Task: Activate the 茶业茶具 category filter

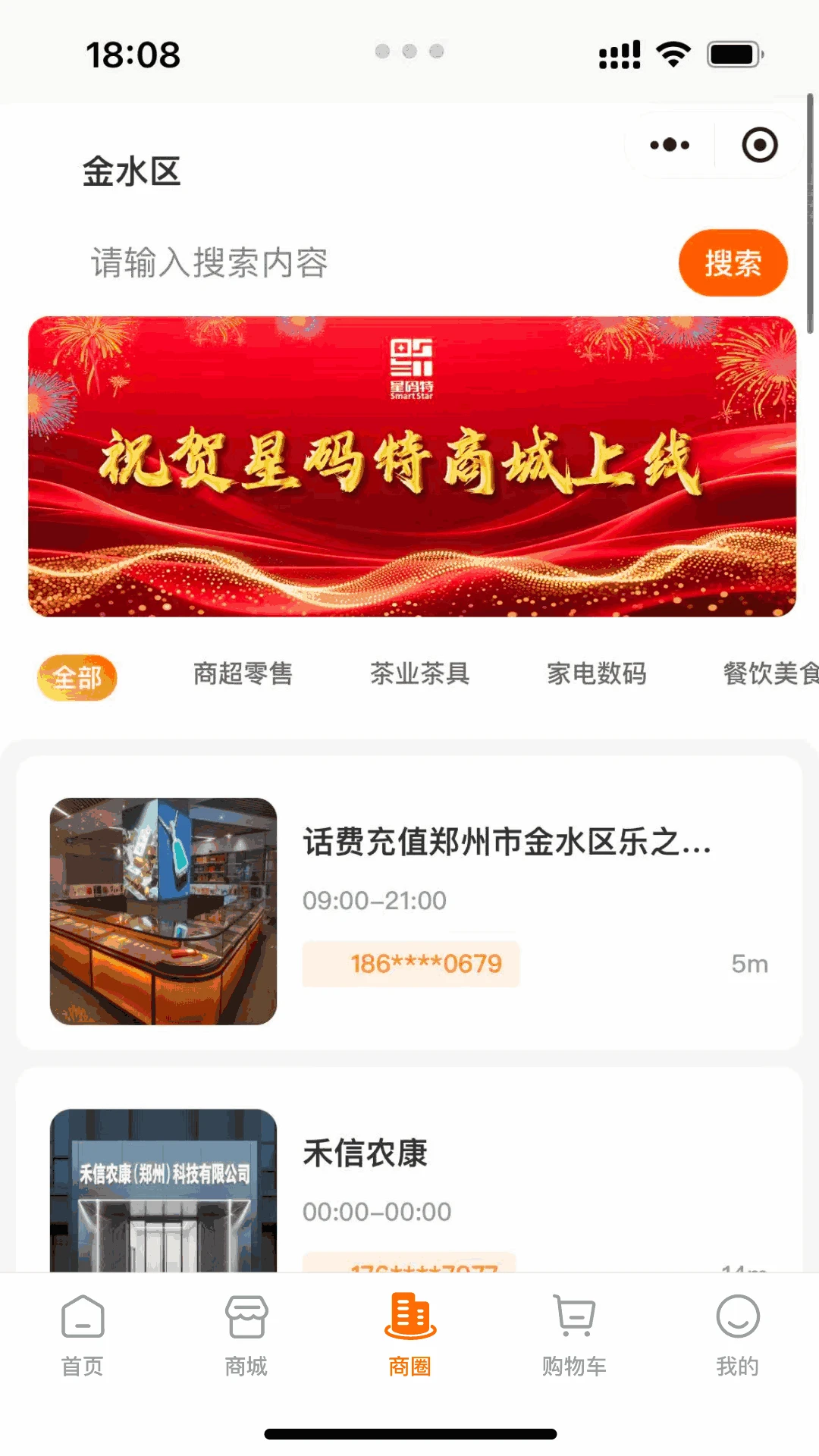Action: point(419,674)
